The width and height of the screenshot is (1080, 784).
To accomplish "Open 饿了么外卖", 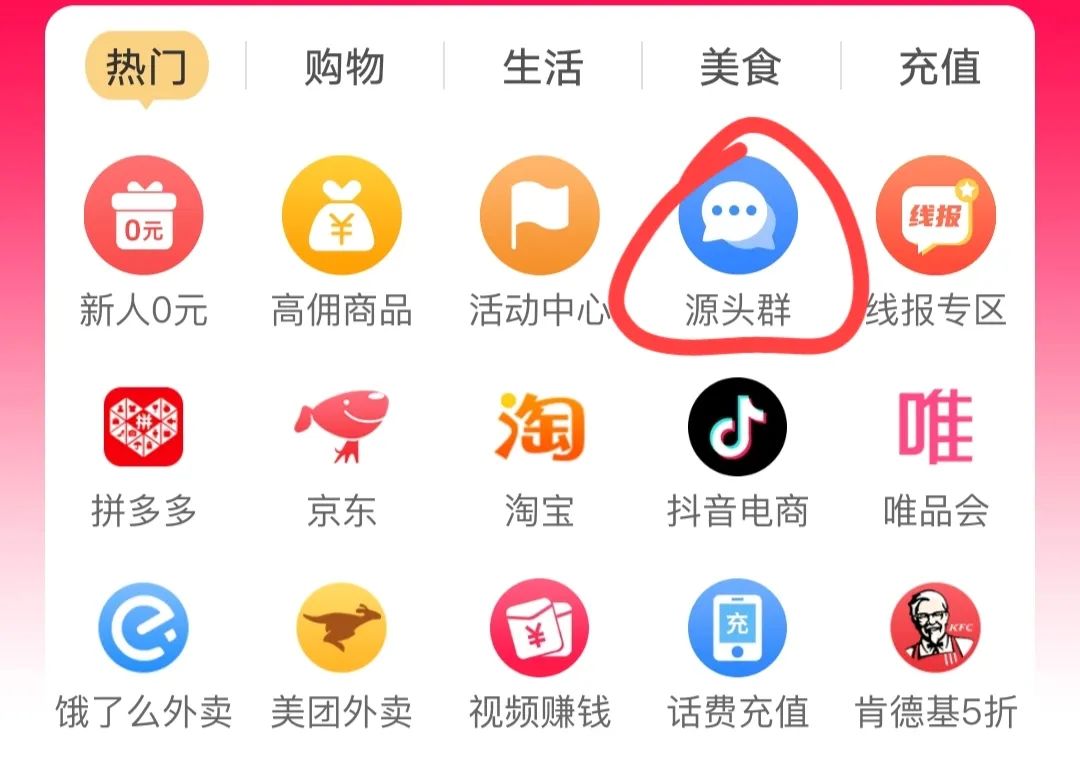I will coord(144,628).
